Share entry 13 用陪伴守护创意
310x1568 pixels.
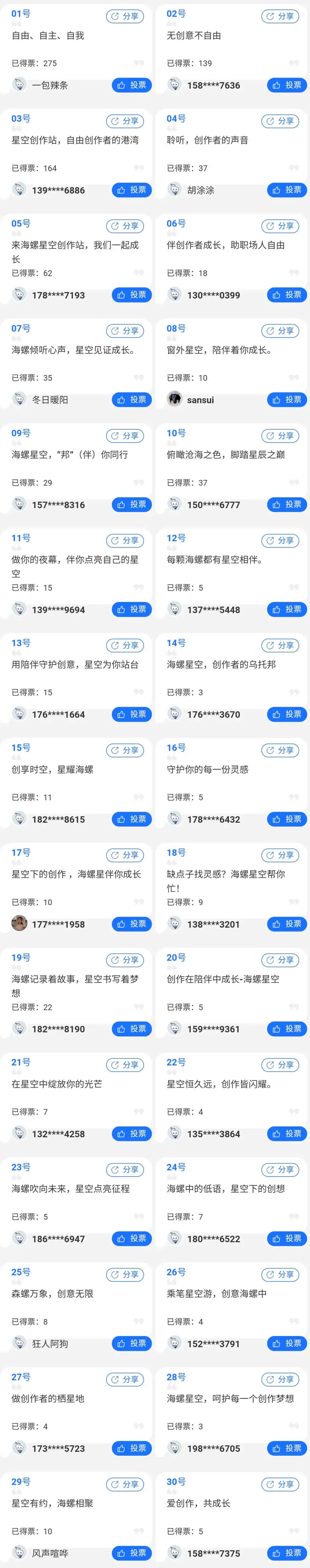pyautogui.click(x=125, y=645)
